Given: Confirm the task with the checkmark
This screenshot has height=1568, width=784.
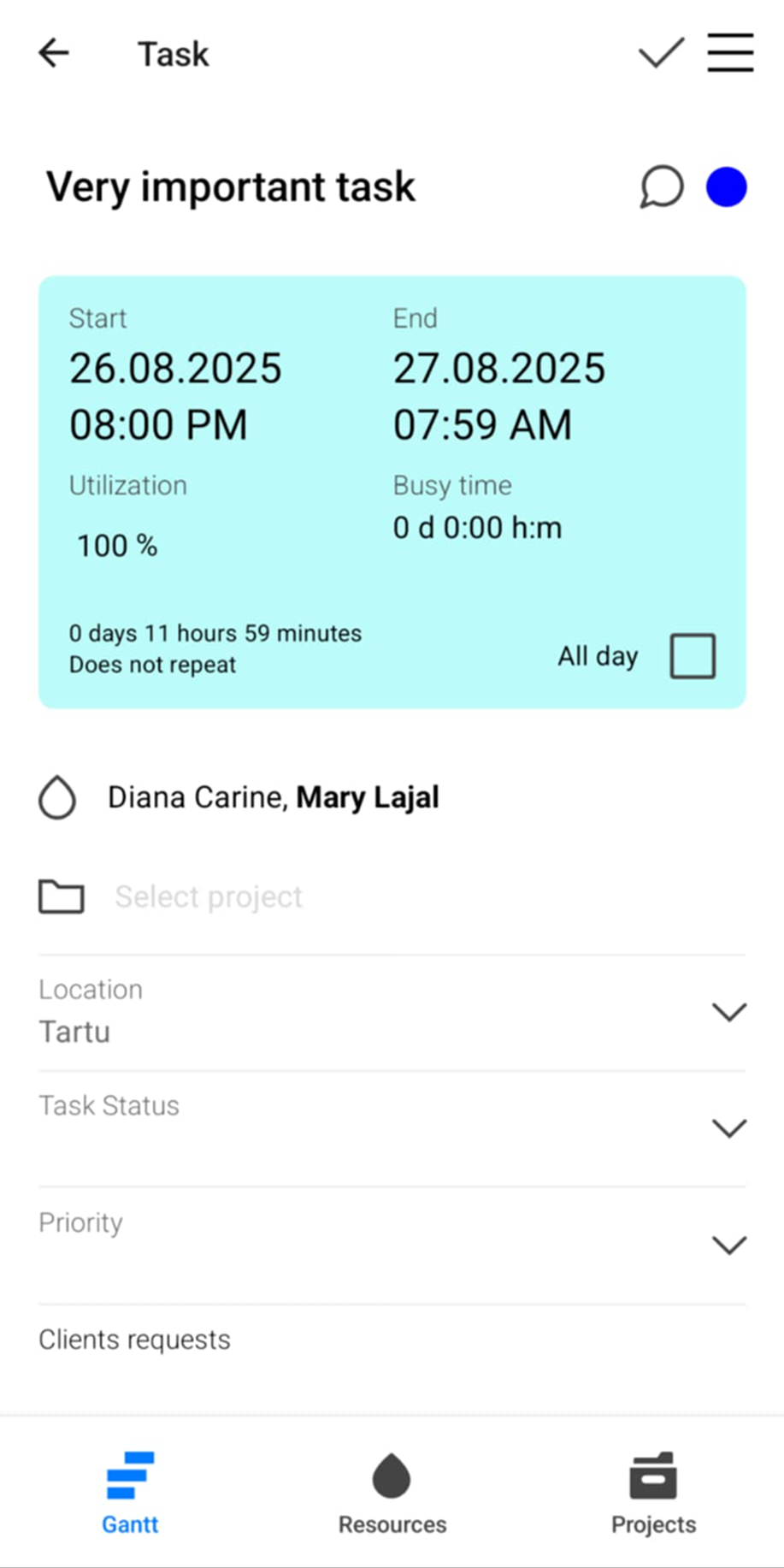Looking at the screenshot, I should [x=661, y=53].
